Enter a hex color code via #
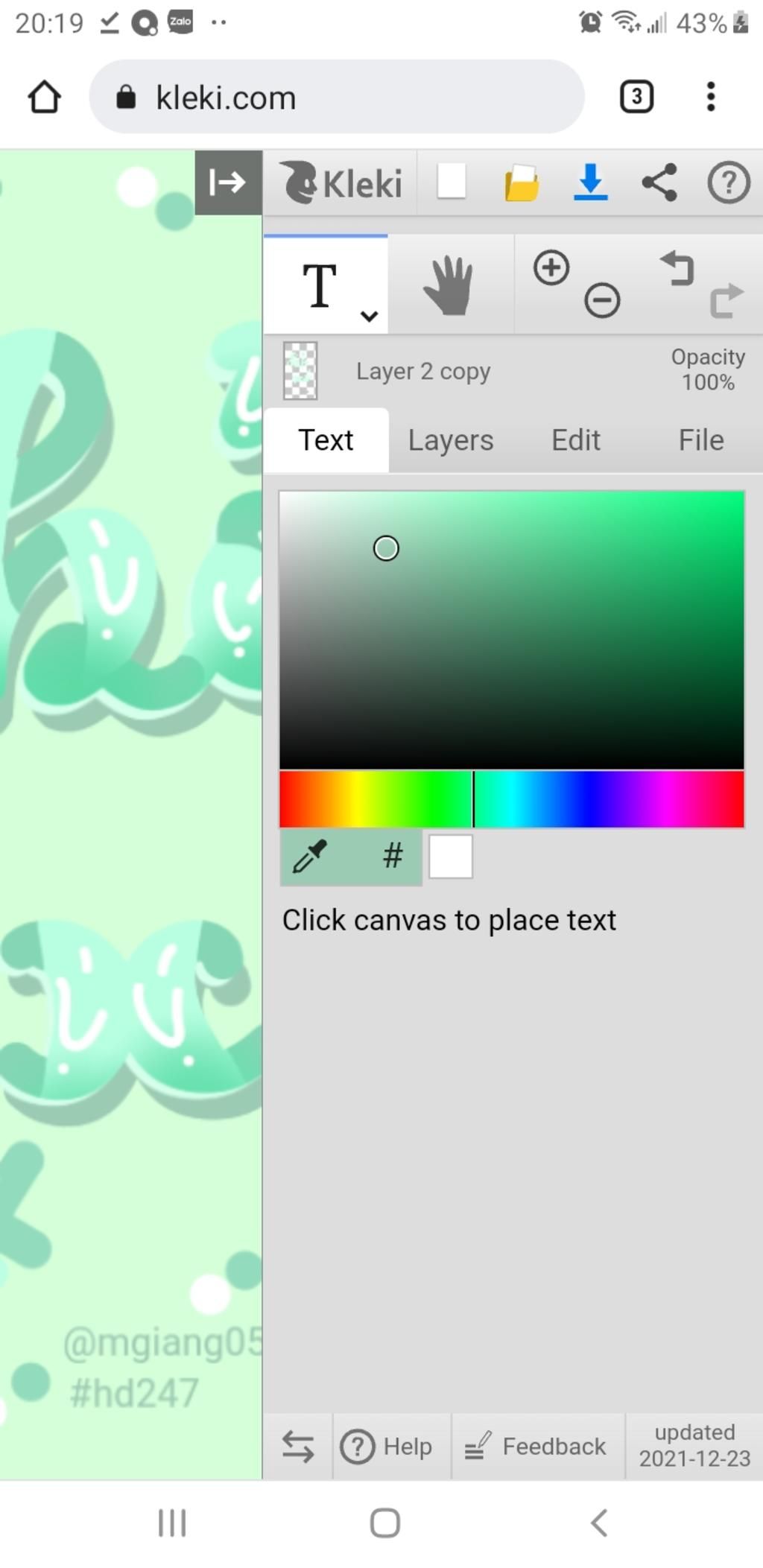This screenshot has width=763, height=1568. coord(393,857)
